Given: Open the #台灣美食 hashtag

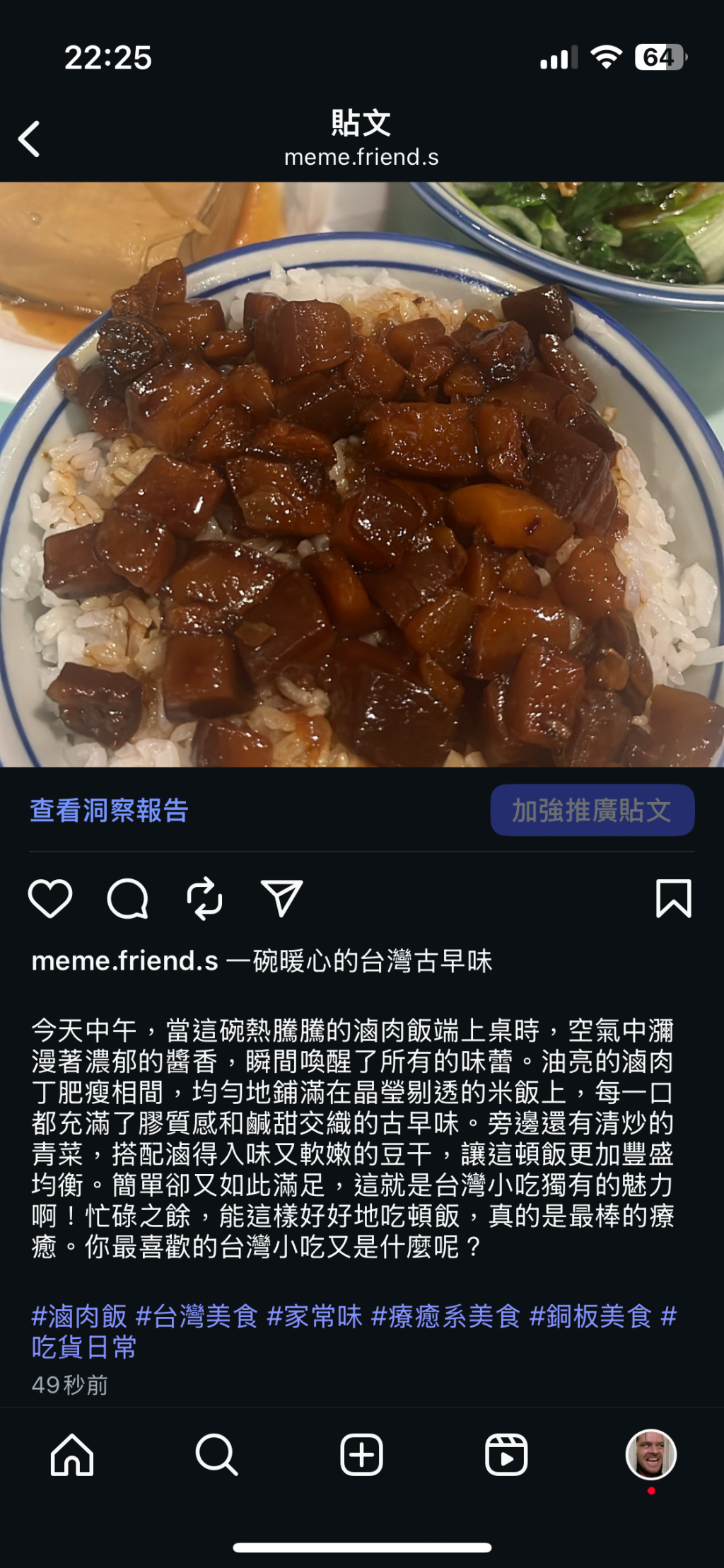Looking at the screenshot, I should (197, 1317).
